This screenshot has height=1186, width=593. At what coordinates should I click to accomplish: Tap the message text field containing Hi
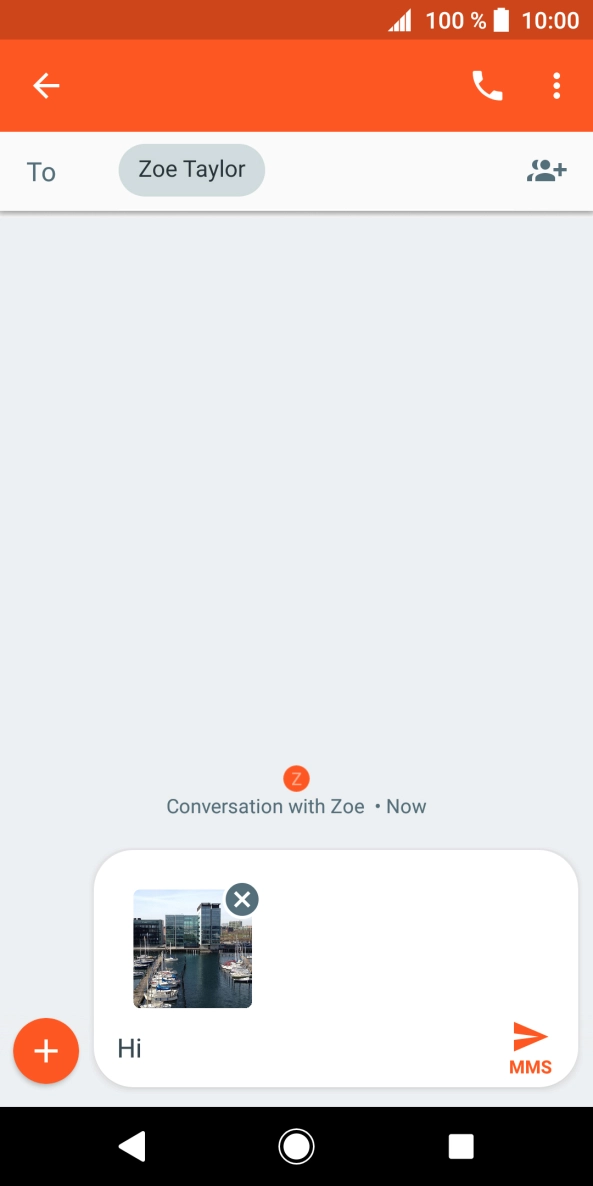pyautogui.click(x=303, y=1049)
